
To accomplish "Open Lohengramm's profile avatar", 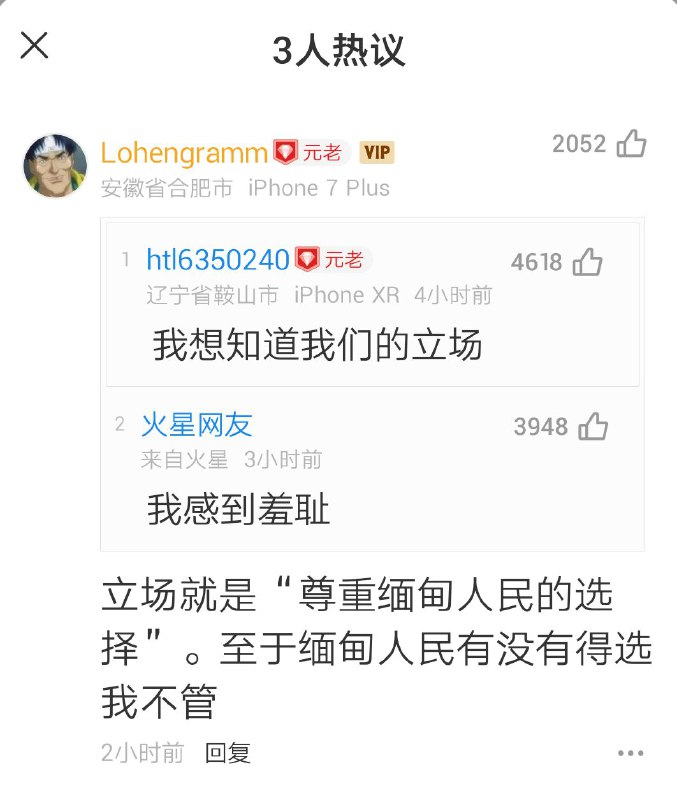I will (x=55, y=165).
